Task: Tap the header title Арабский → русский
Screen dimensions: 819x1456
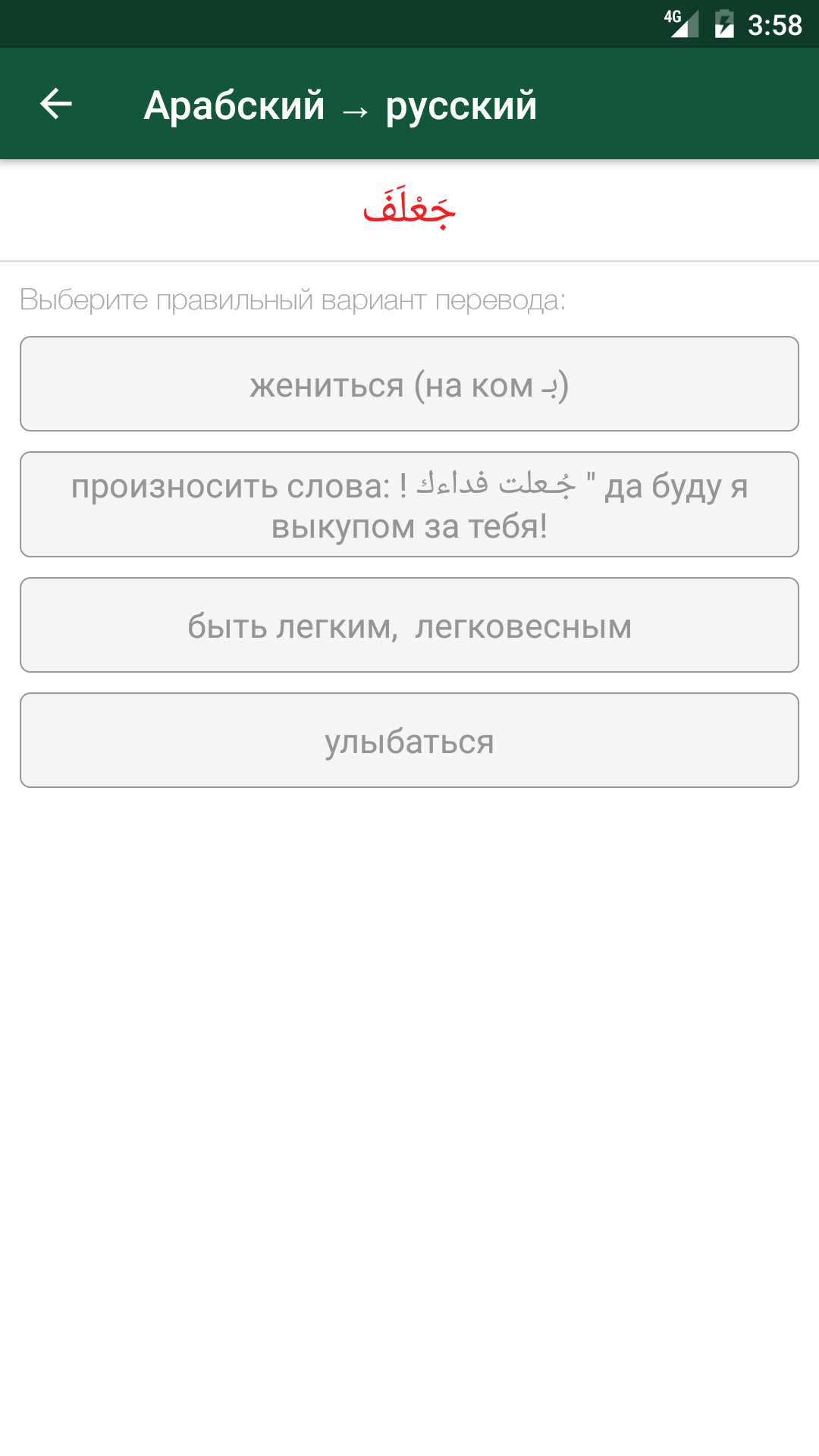Action: click(341, 104)
